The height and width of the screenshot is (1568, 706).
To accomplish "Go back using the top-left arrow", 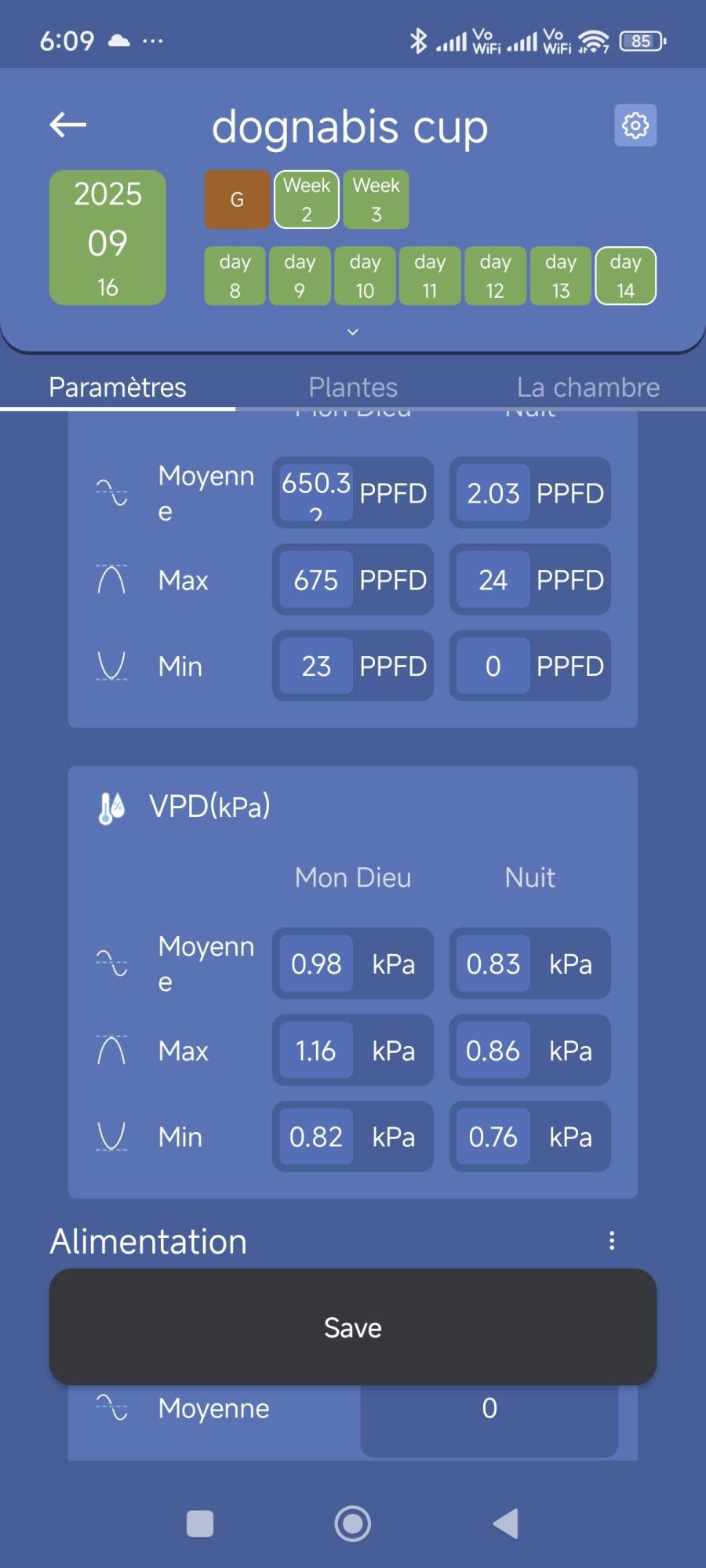I will pyautogui.click(x=67, y=125).
